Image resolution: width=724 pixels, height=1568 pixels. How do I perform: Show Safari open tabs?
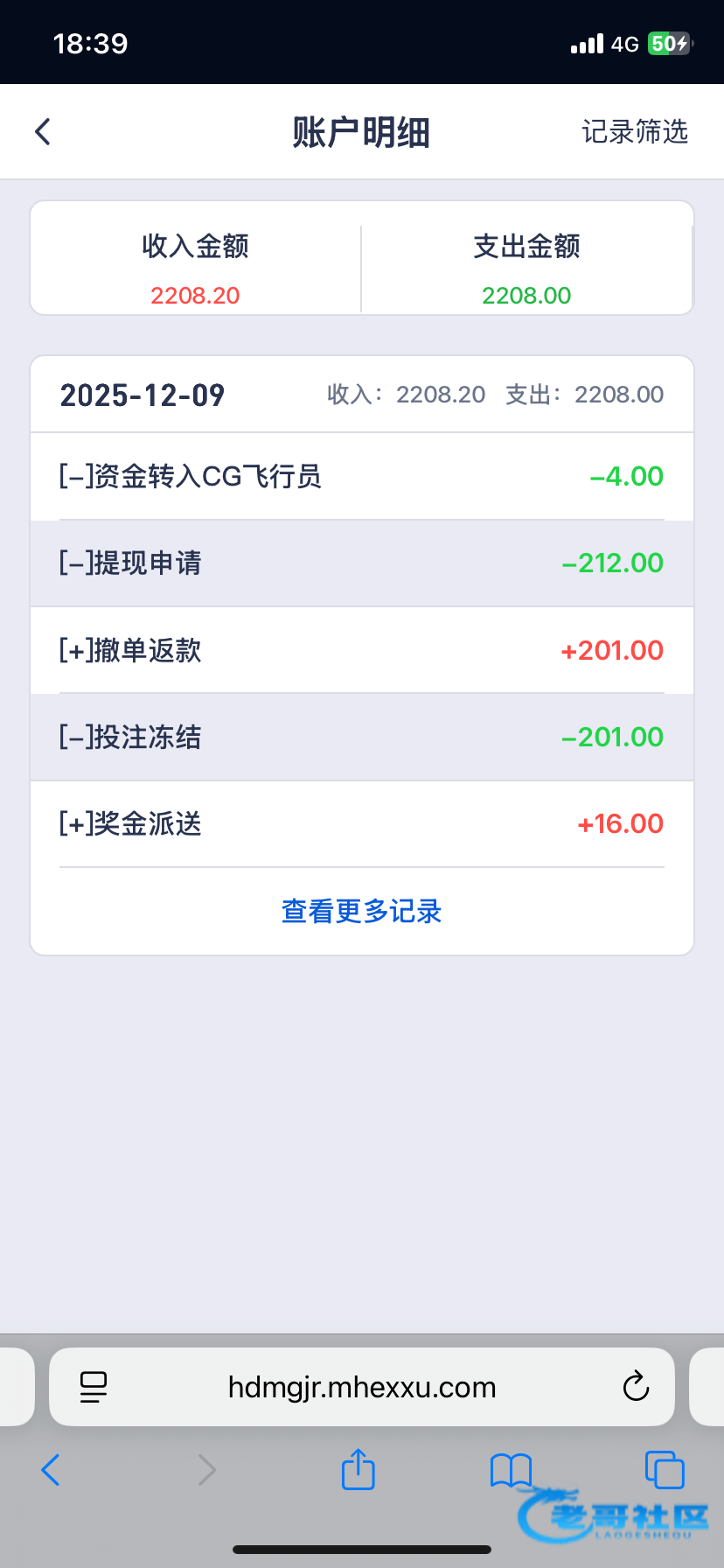click(664, 1469)
